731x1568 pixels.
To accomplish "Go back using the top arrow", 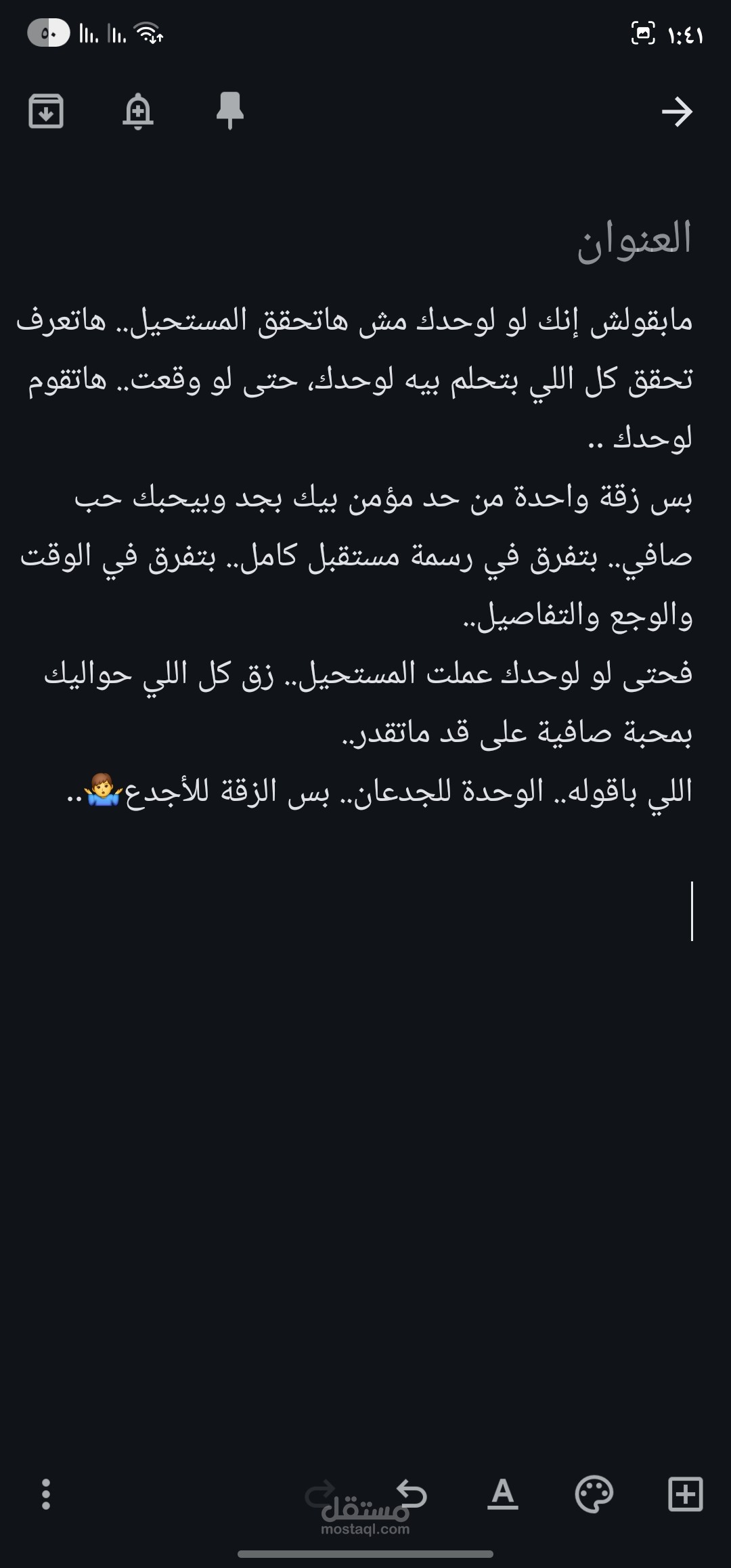I will (677, 112).
